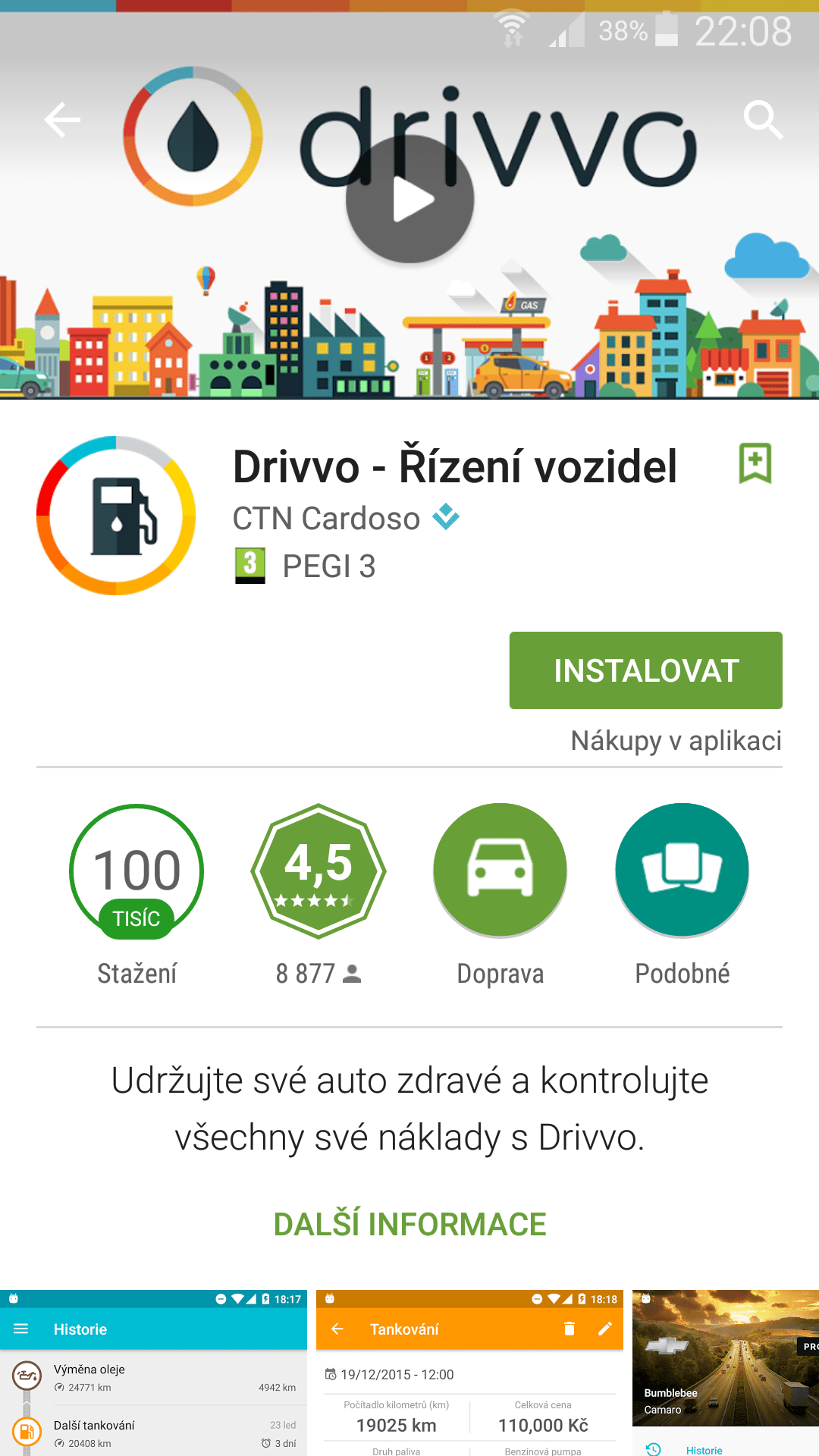Open developer CTN Cardoso page
Viewport: 819px width, 1456px height.
327,519
